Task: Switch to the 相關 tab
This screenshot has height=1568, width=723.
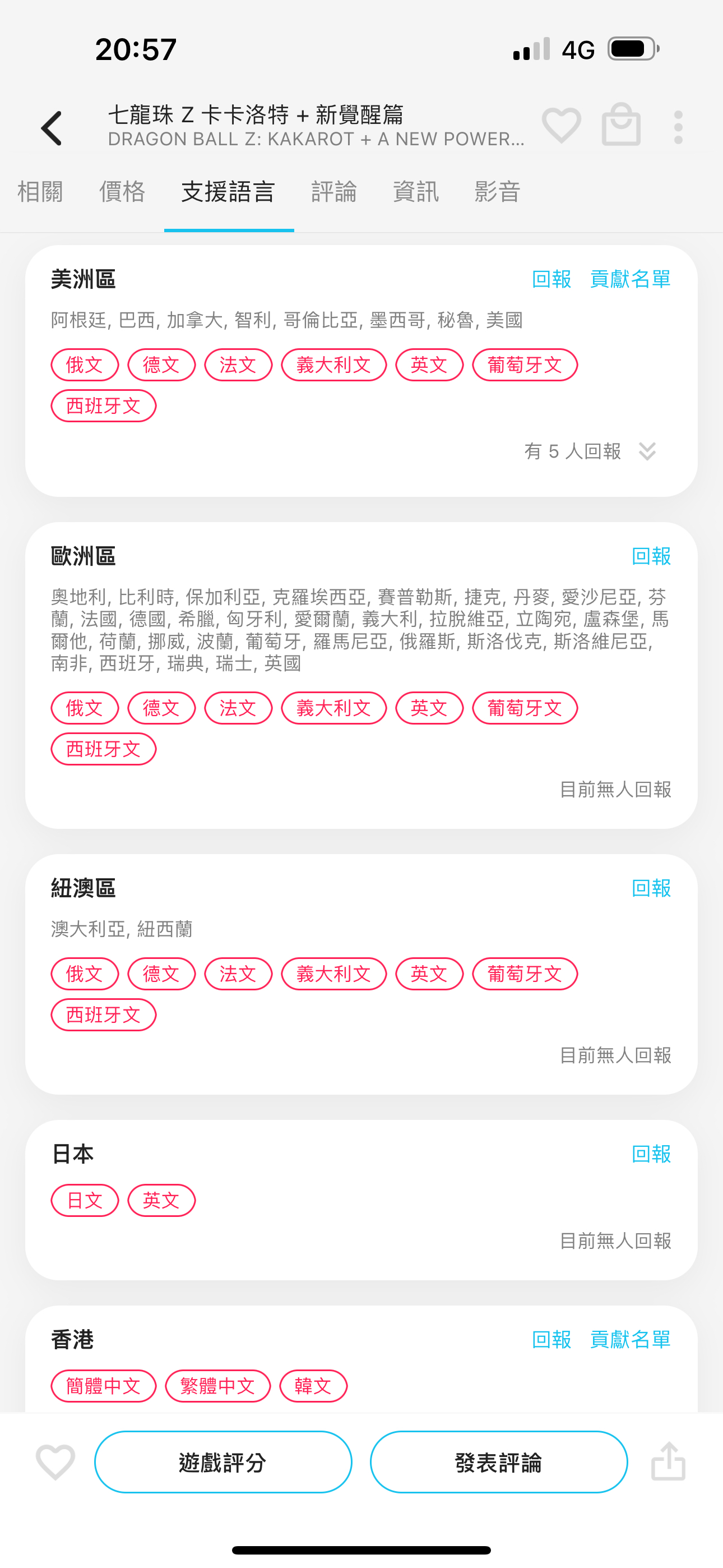Action: 40,192
